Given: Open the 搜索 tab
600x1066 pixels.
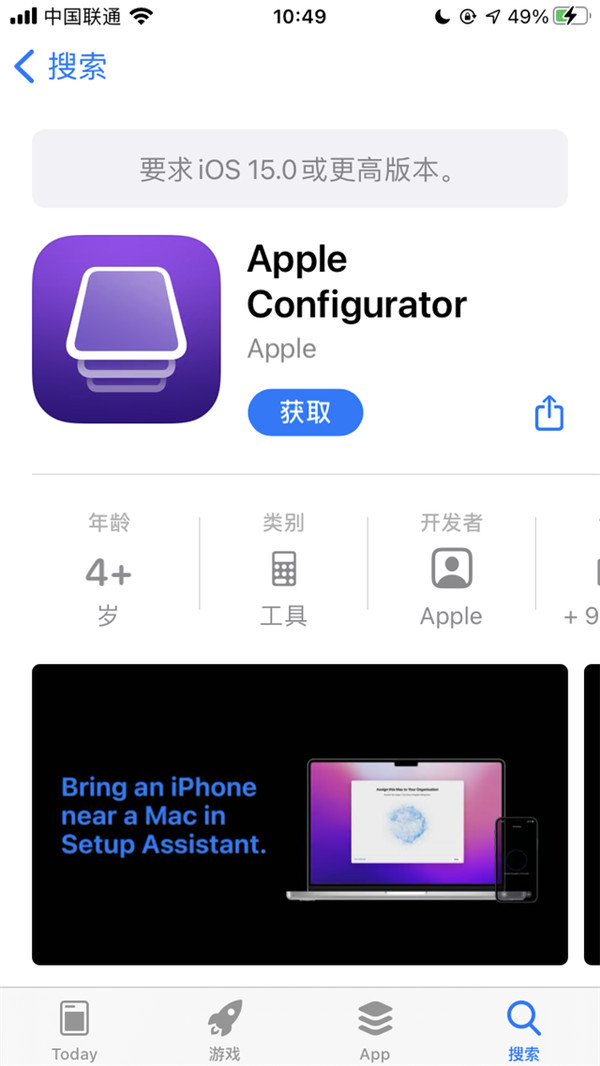Looking at the screenshot, I should coord(523,1030).
